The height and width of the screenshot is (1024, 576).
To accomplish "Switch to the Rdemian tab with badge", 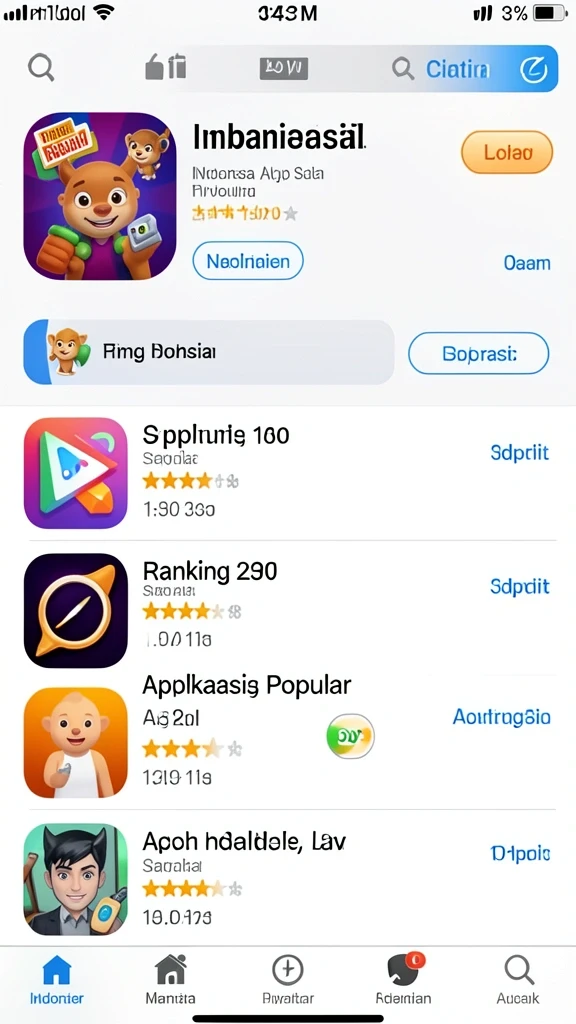I will 404,980.
